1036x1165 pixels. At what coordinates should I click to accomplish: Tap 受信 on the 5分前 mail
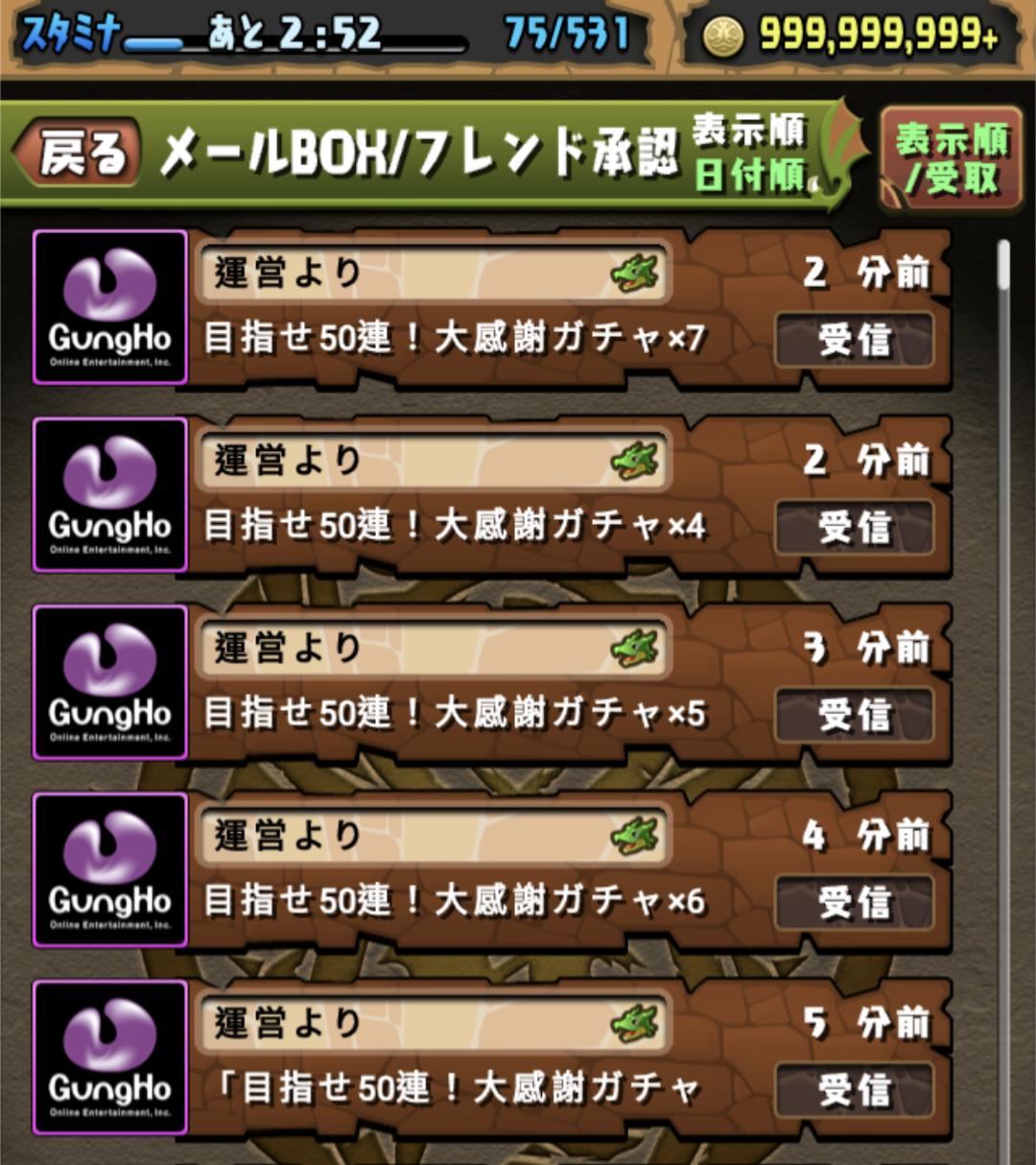tap(854, 1090)
